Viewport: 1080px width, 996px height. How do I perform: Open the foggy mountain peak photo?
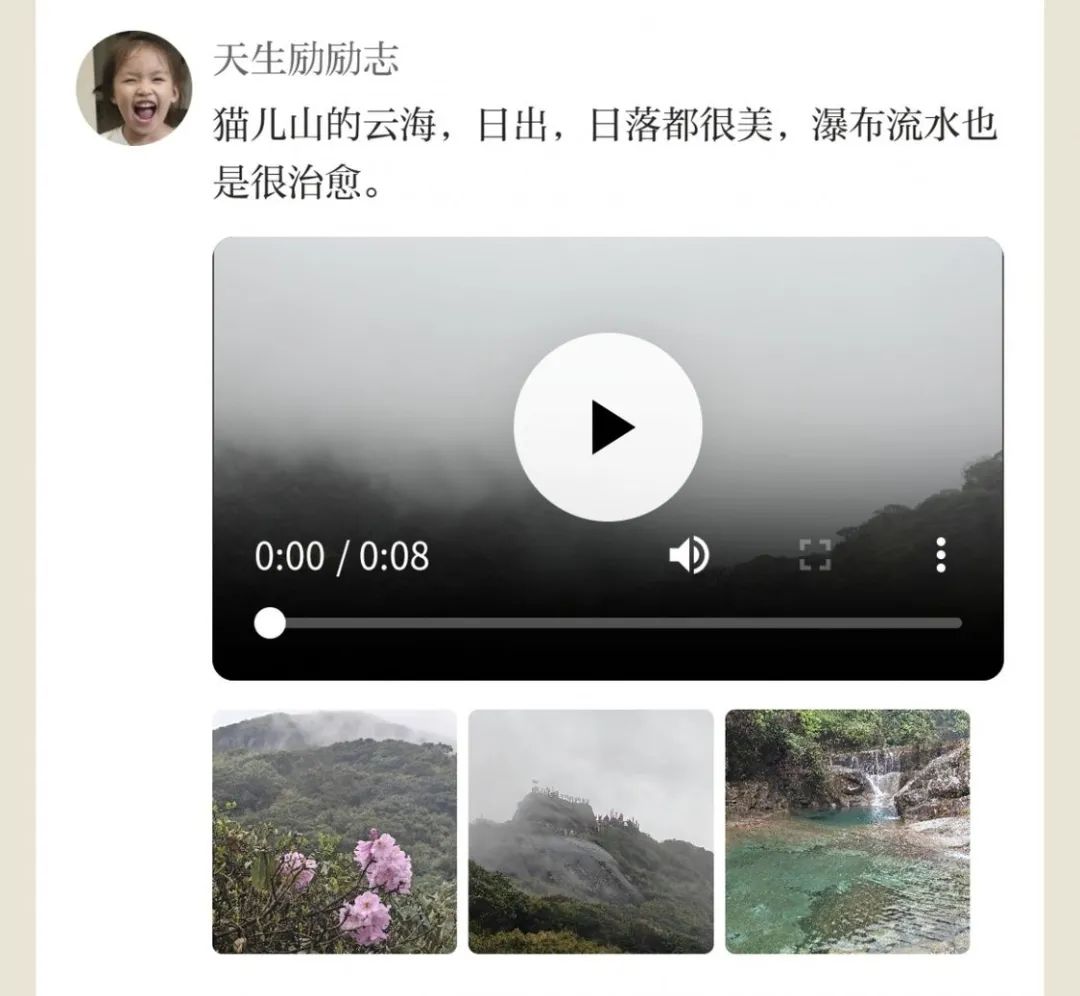tap(591, 831)
